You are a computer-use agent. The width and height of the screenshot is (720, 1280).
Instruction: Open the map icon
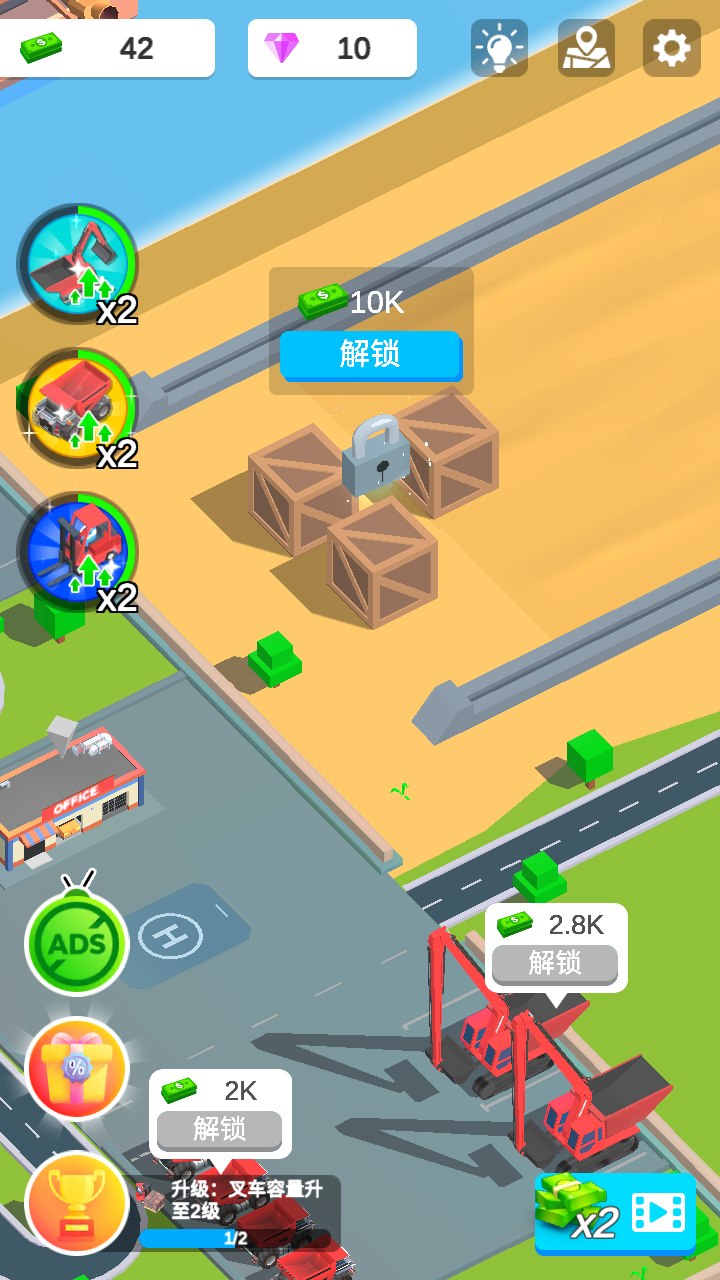coord(586,48)
